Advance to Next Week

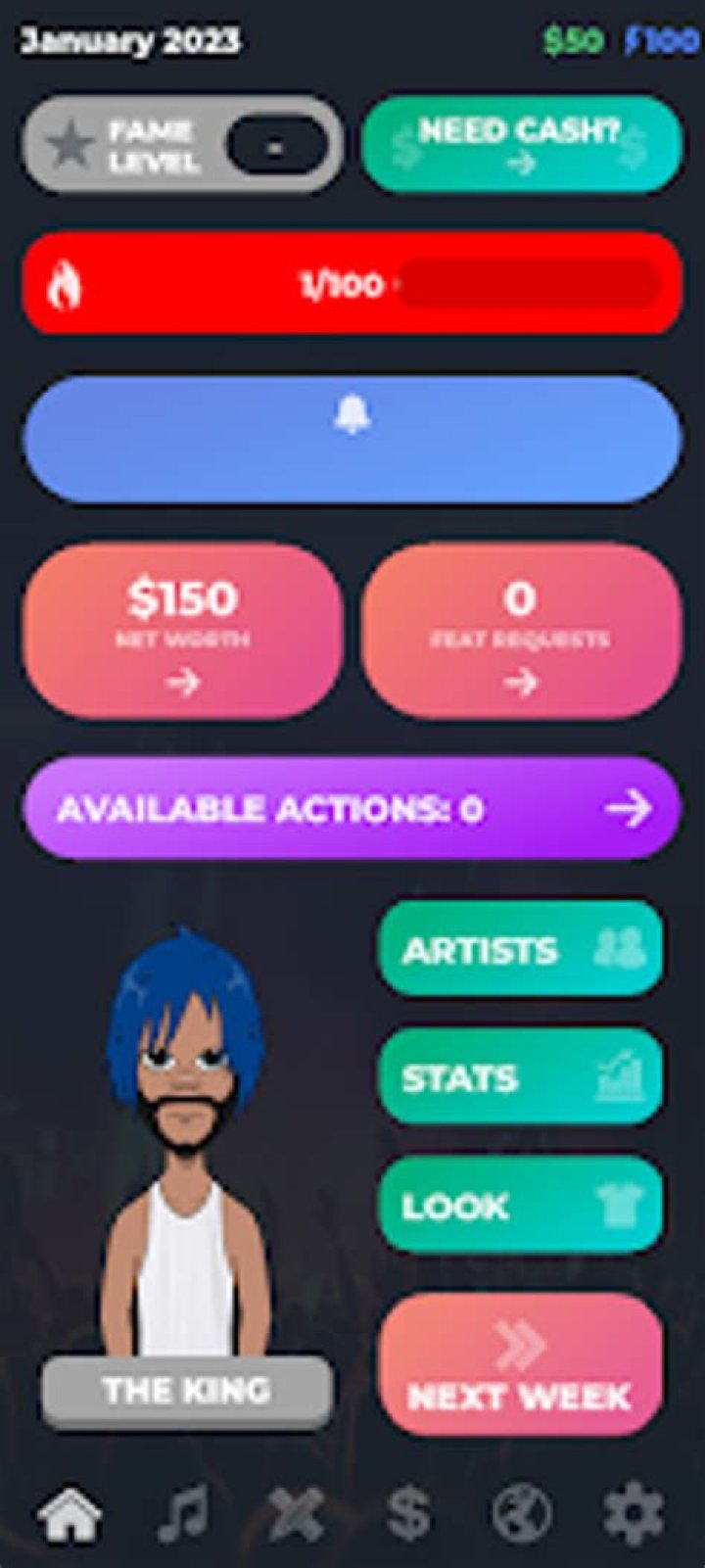click(x=521, y=1365)
